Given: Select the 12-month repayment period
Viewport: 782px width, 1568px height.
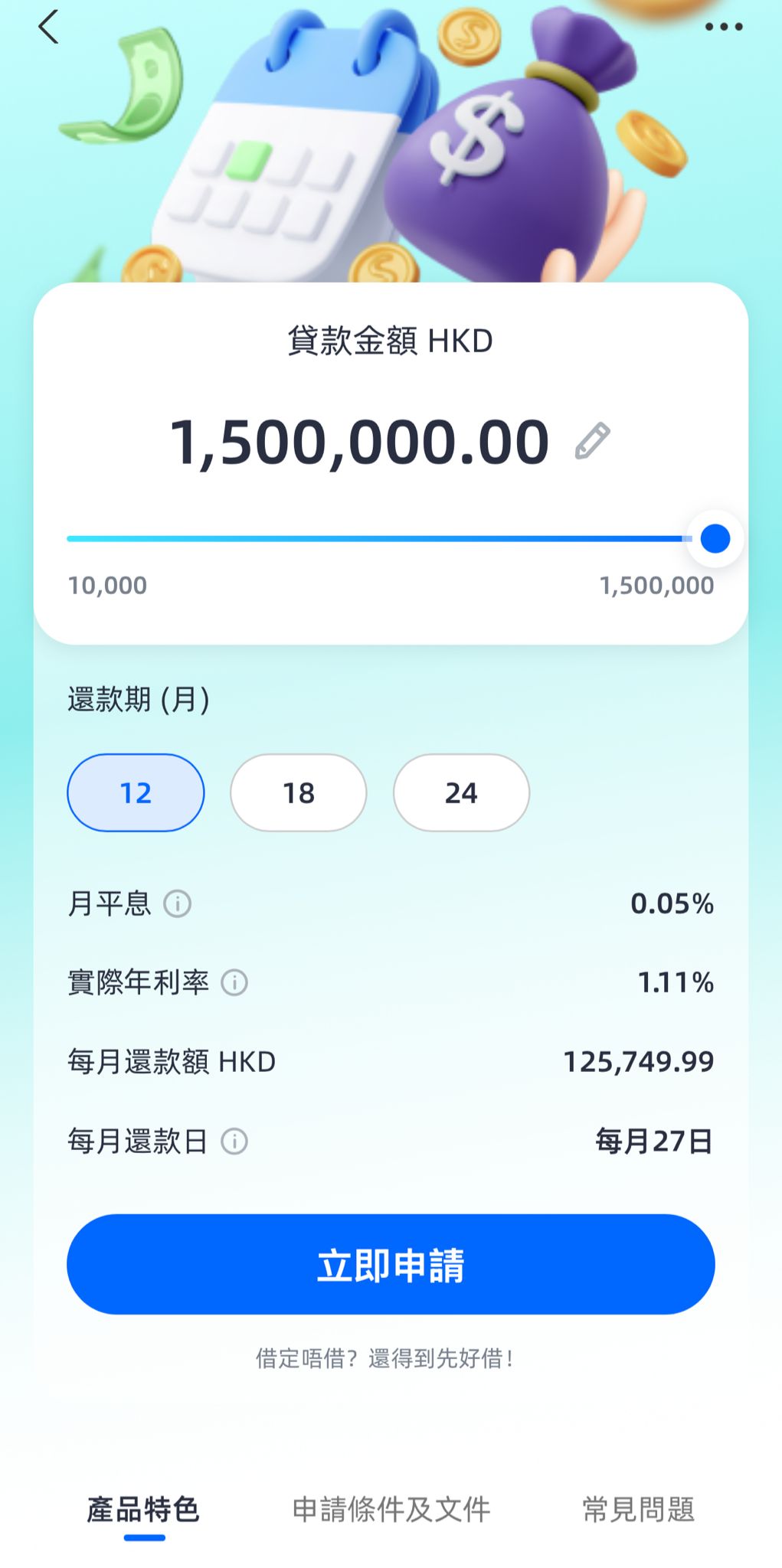Looking at the screenshot, I should pyautogui.click(x=136, y=792).
